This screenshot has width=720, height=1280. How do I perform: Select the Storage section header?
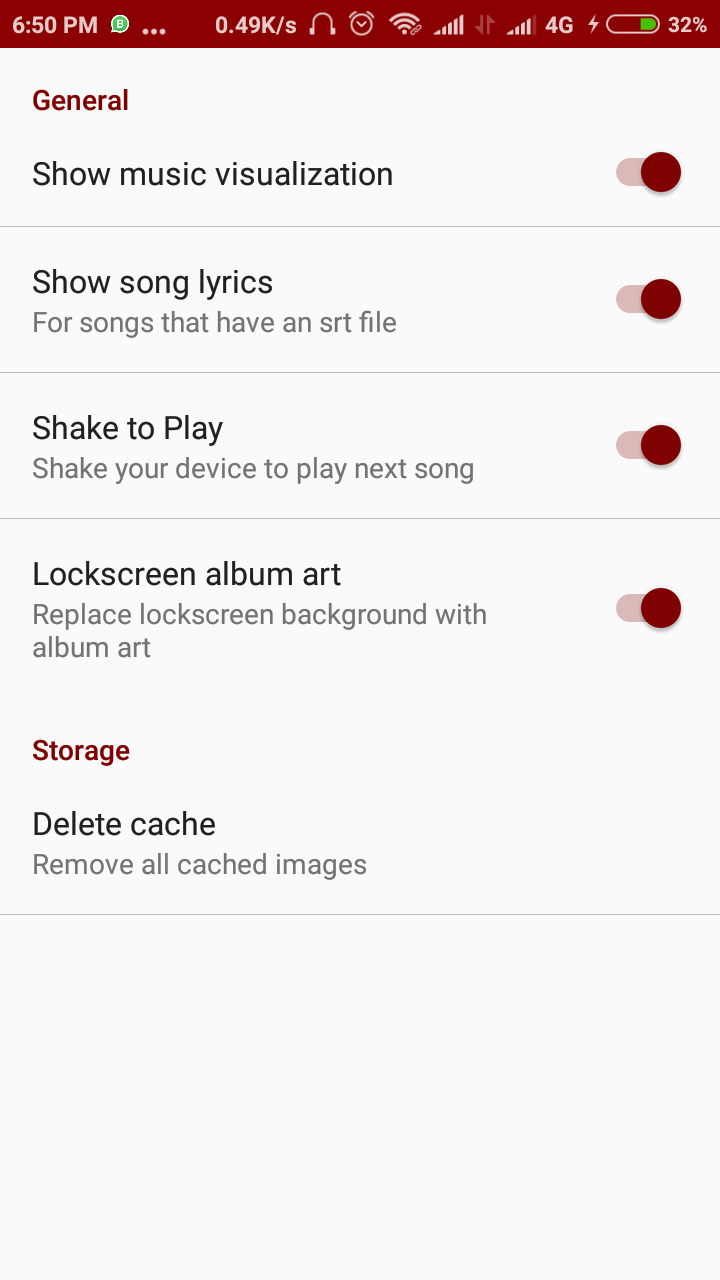coord(80,750)
